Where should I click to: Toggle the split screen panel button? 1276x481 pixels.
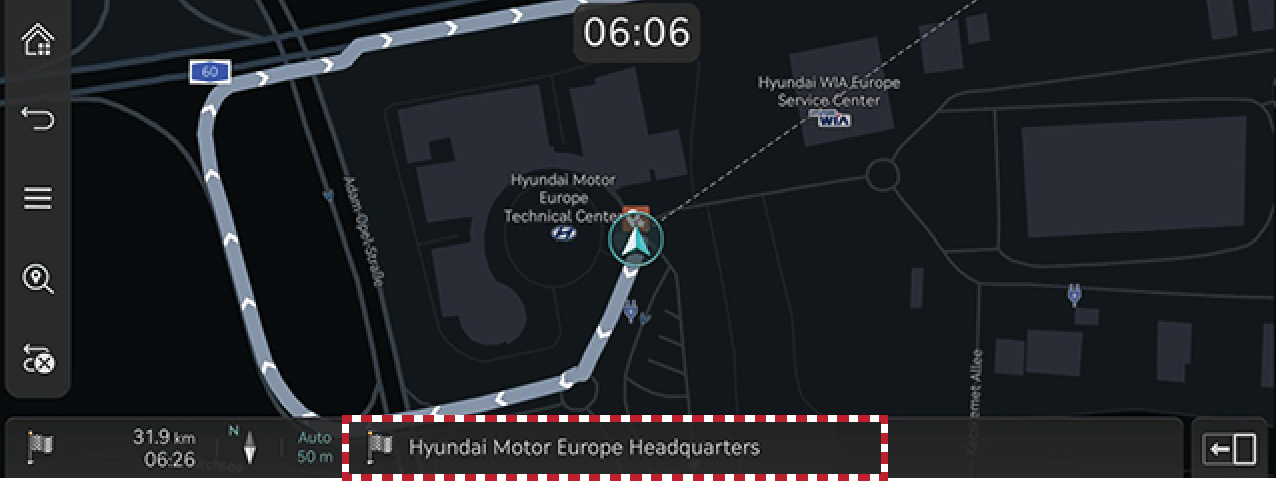pos(1230,449)
